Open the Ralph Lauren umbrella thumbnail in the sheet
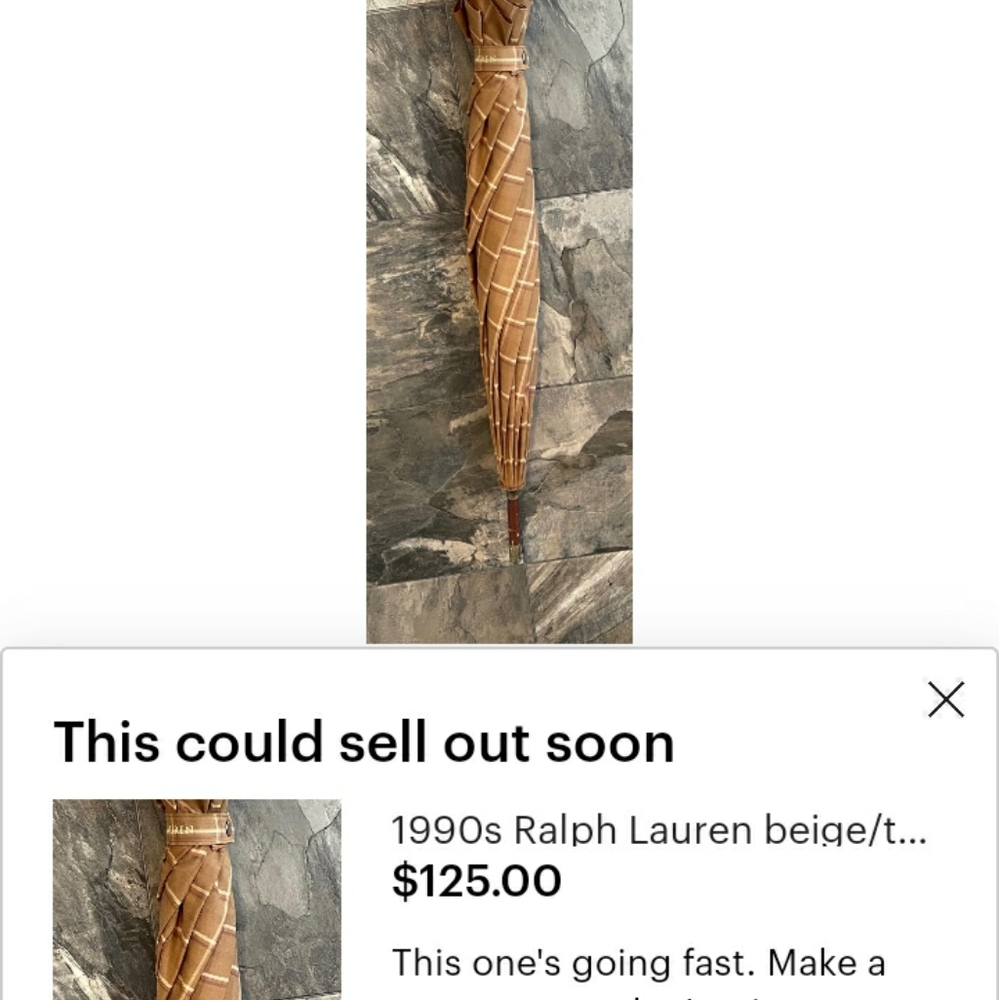The image size is (999, 1000). (x=196, y=898)
